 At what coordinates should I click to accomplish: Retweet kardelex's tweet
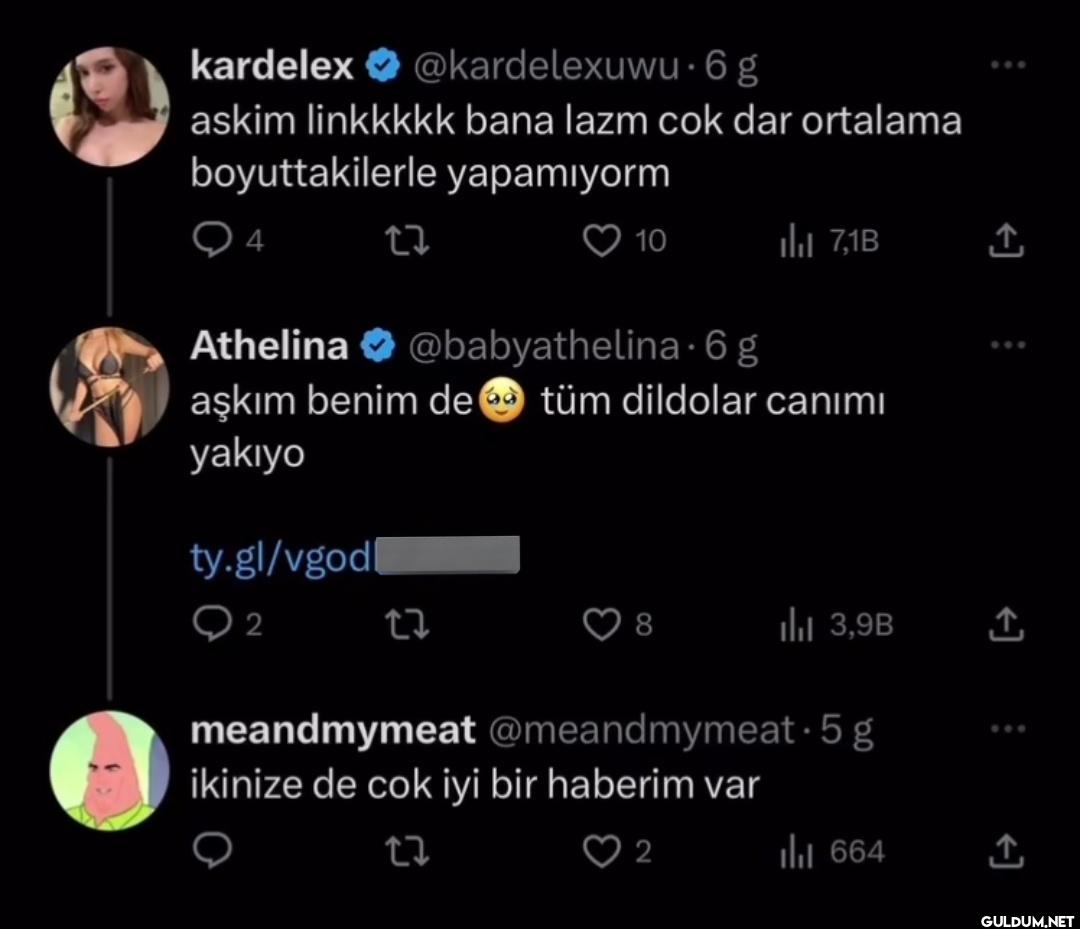pos(407,241)
